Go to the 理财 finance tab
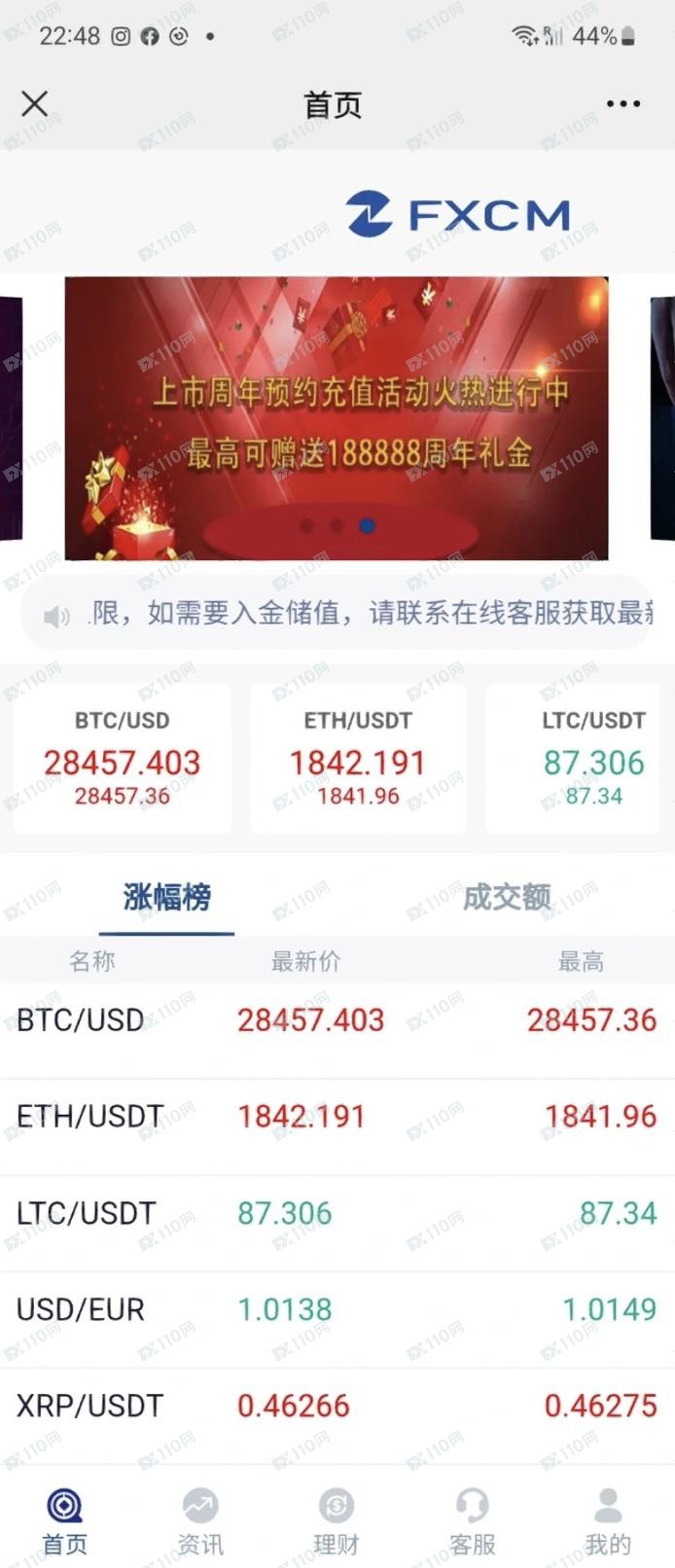This screenshot has width=675, height=1568. pos(337,1522)
